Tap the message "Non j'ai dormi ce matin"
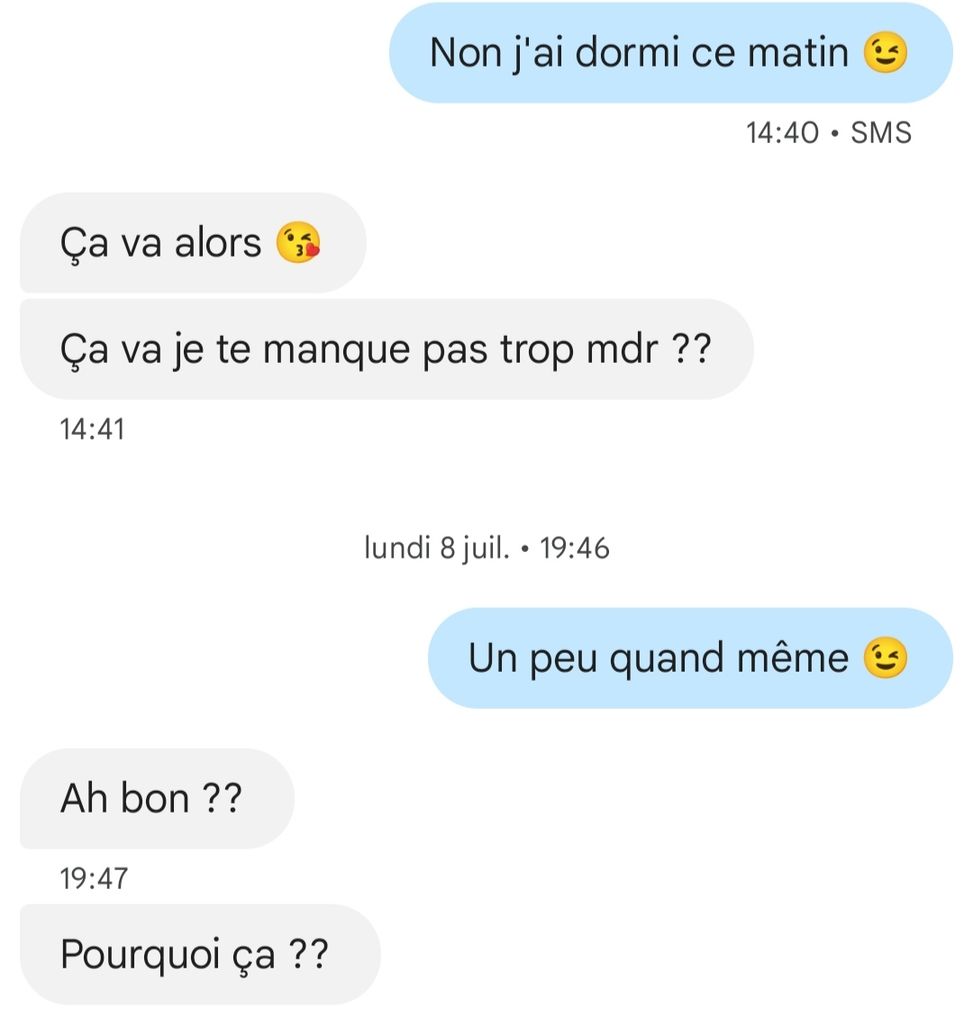Image resolution: width=973 pixels, height=1024 pixels. pyautogui.click(x=669, y=53)
